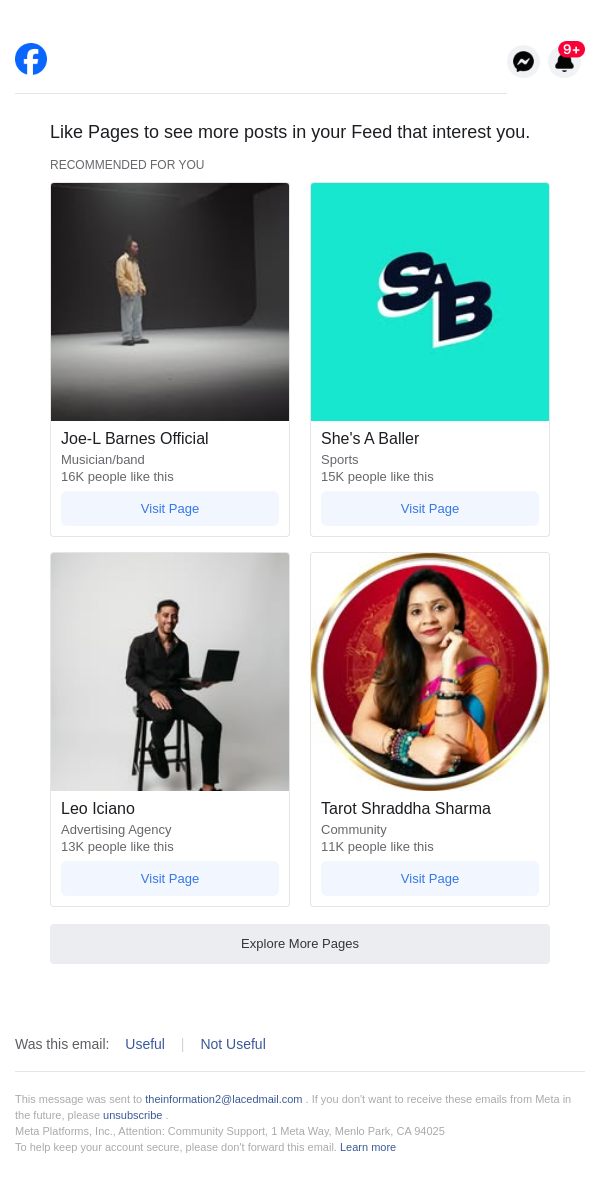Tap Explore More Pages button
This screenshot has width=600, height=1193.
coord(300,944)
